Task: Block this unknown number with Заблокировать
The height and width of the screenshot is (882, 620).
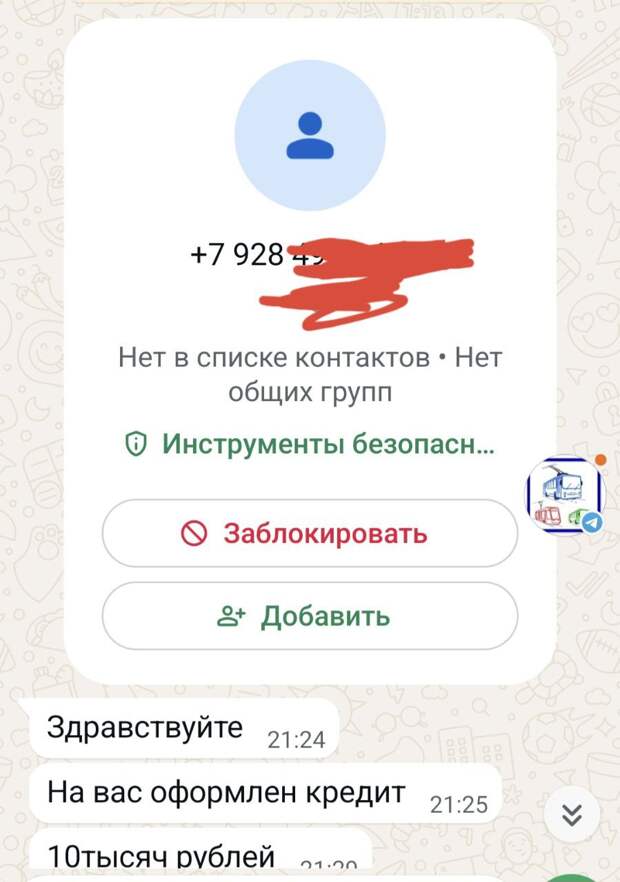Action: [309, 533]
